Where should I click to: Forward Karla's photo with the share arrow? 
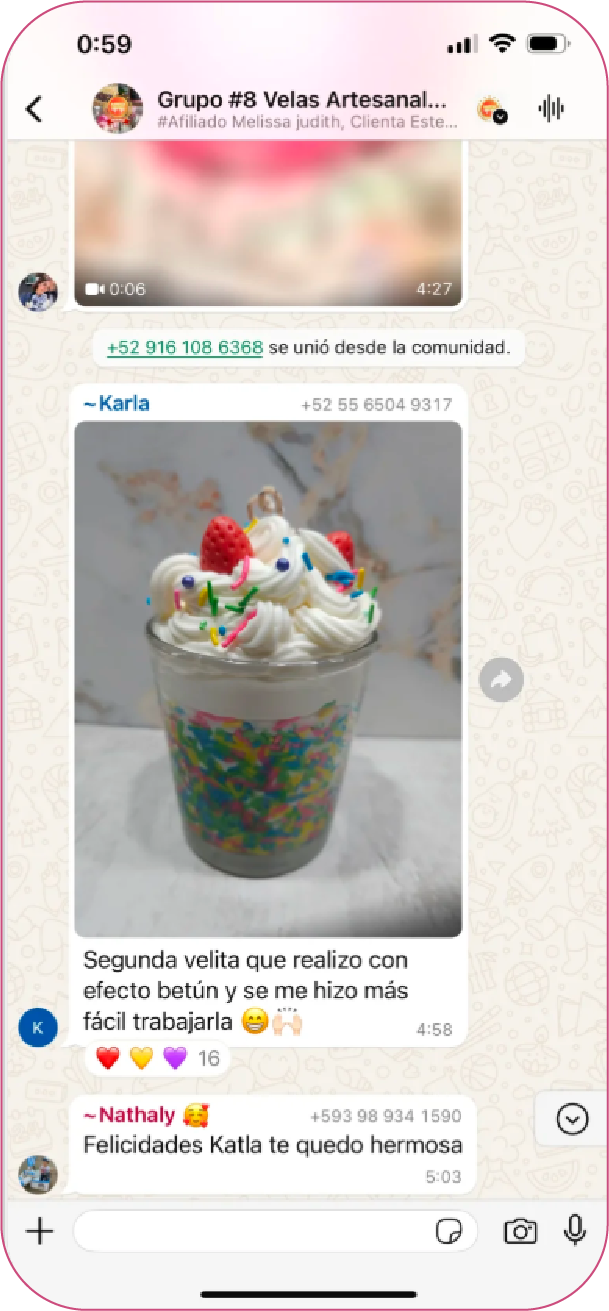coord(501,680)
